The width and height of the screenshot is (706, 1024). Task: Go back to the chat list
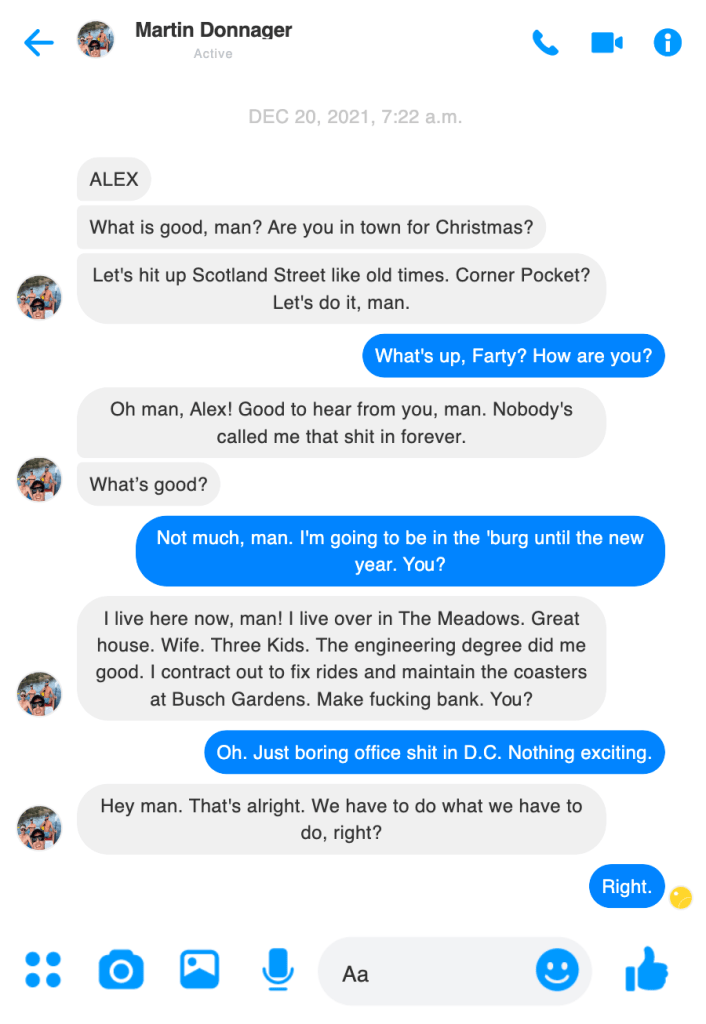coord(38,42)
